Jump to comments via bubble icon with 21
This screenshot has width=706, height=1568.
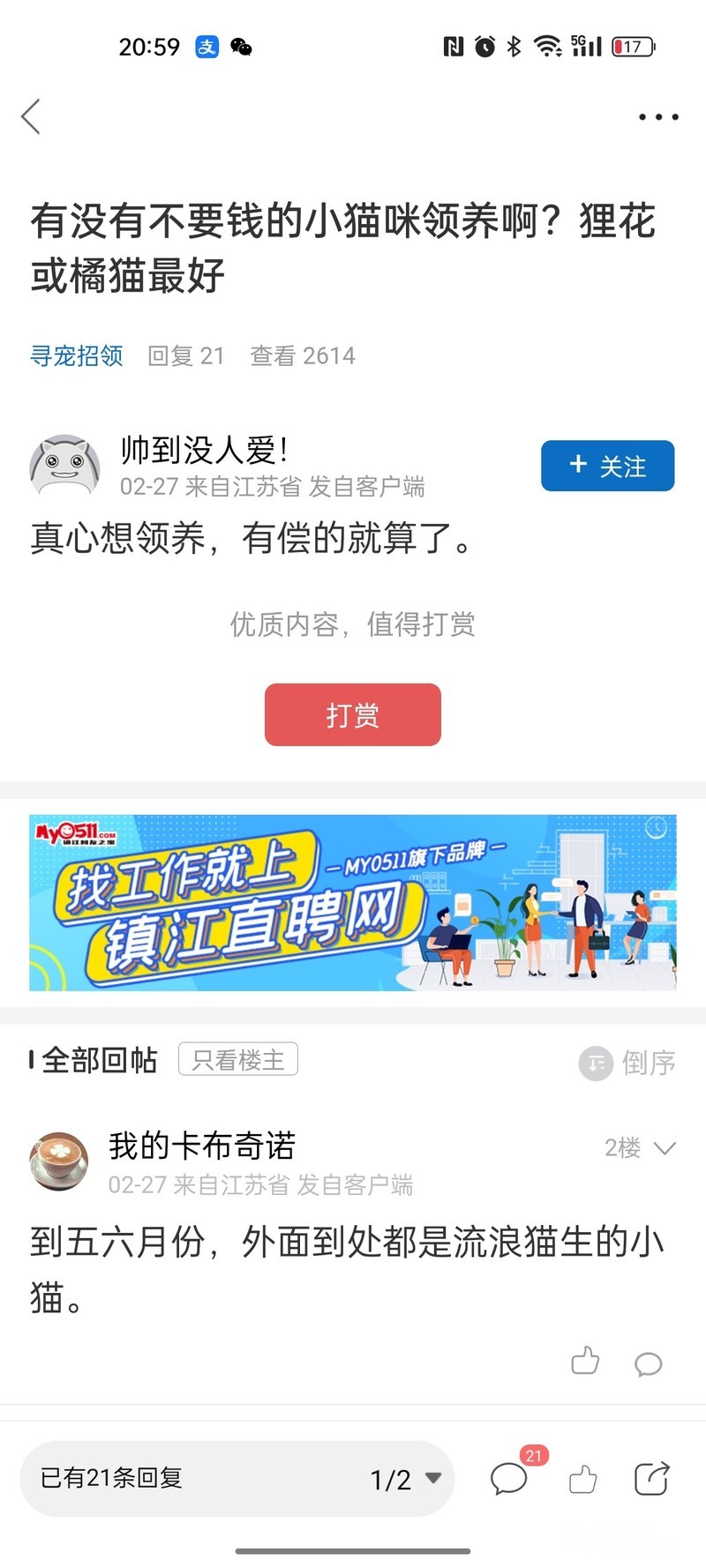510,1478
